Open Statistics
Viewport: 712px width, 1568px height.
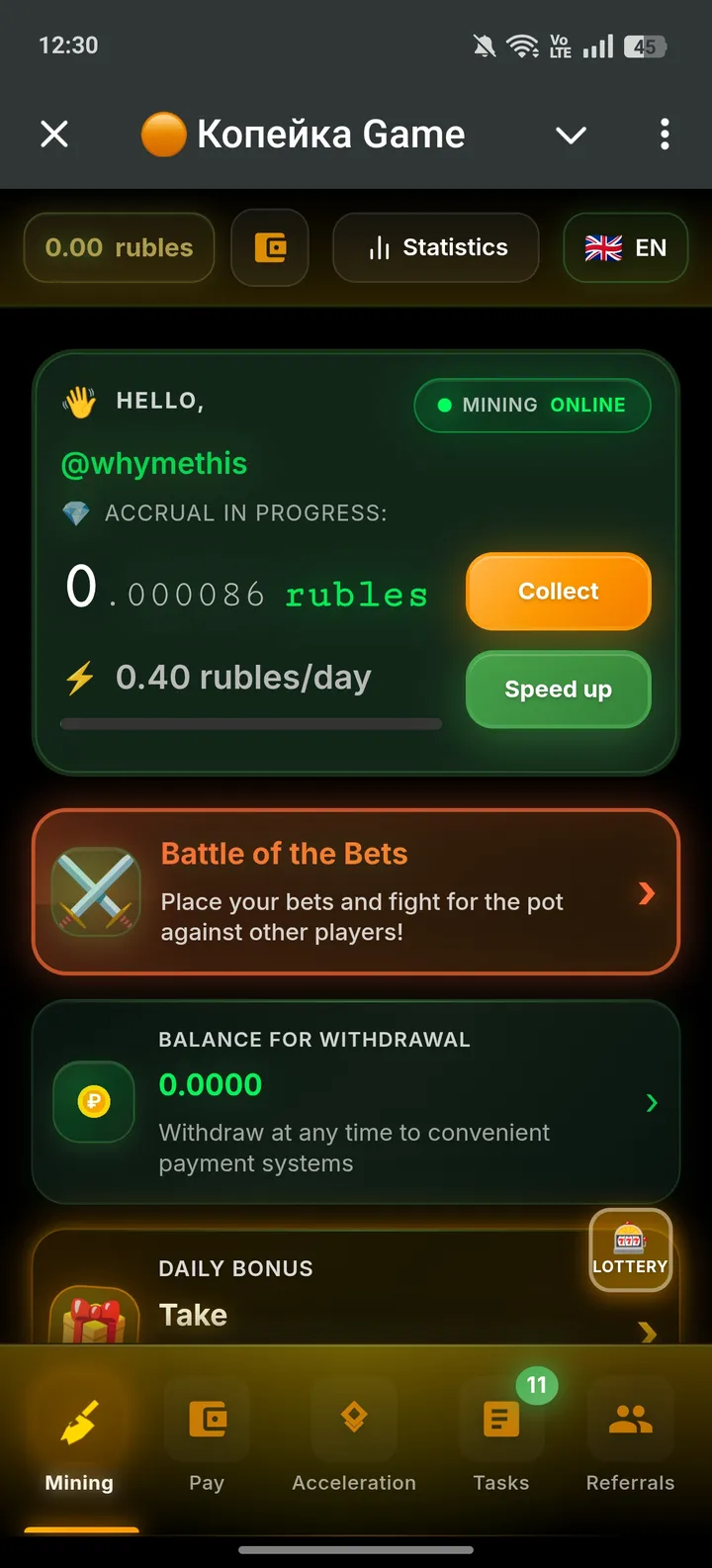[436, 247]
